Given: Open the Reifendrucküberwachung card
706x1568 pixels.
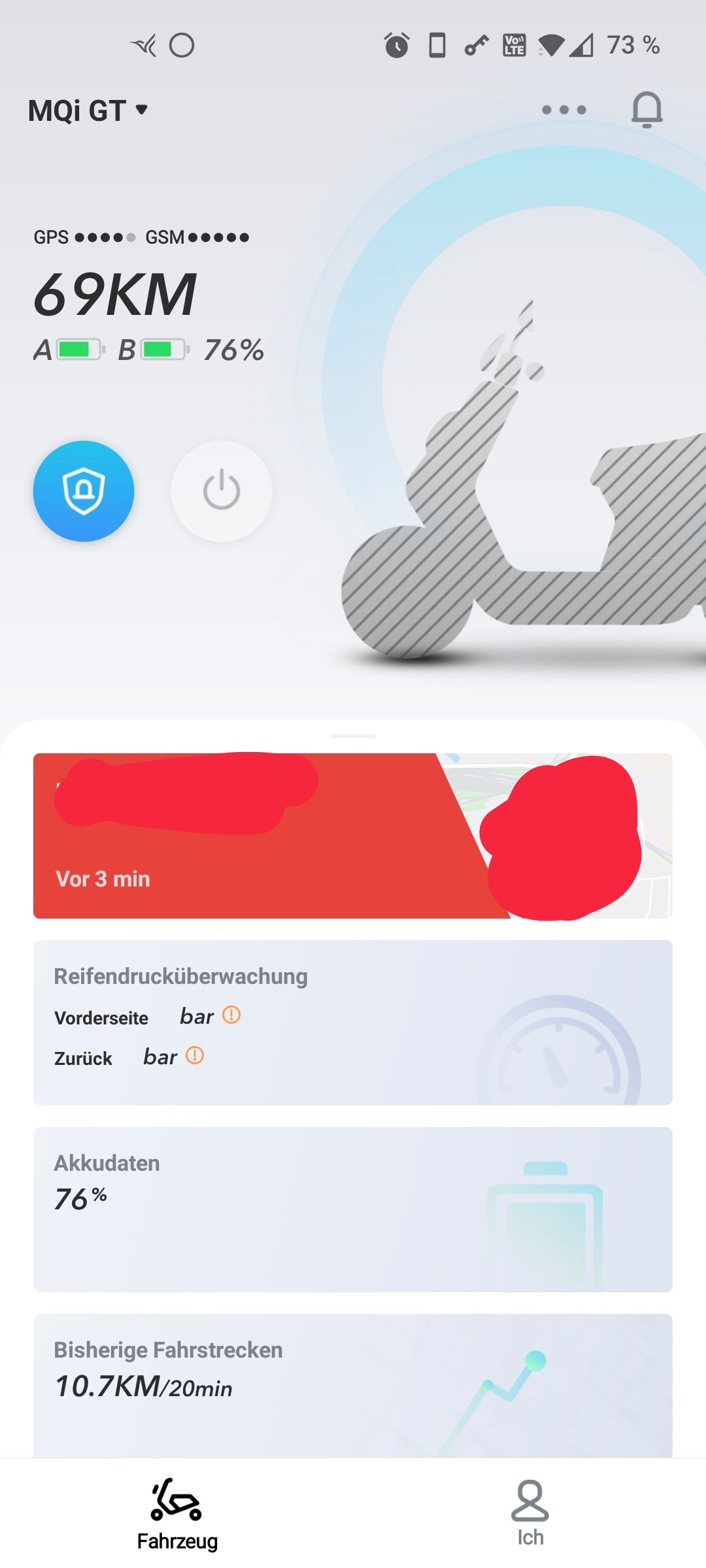Looking at the screenshot, I should [x=353, y=1022].
